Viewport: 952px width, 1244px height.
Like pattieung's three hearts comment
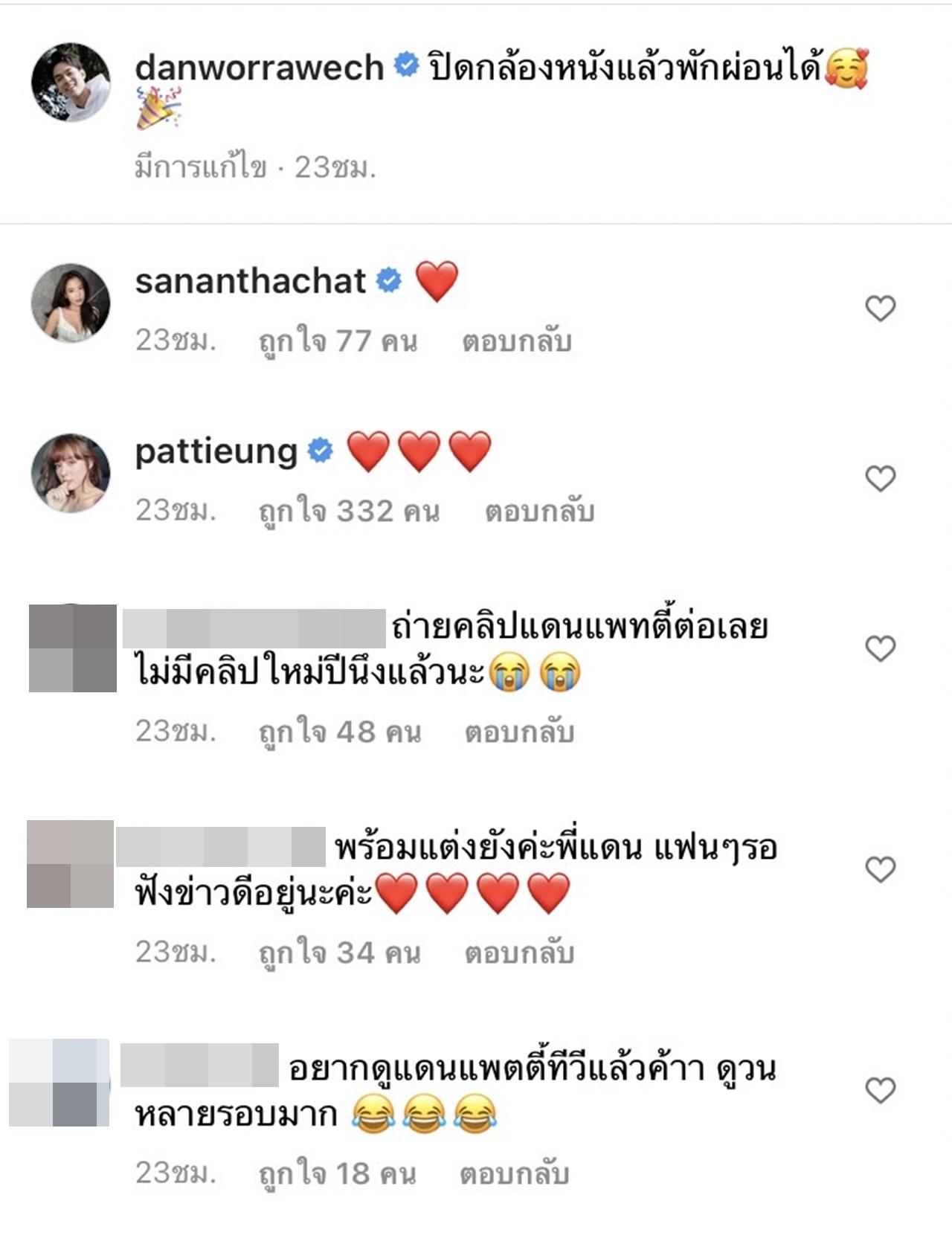(880, 478)
